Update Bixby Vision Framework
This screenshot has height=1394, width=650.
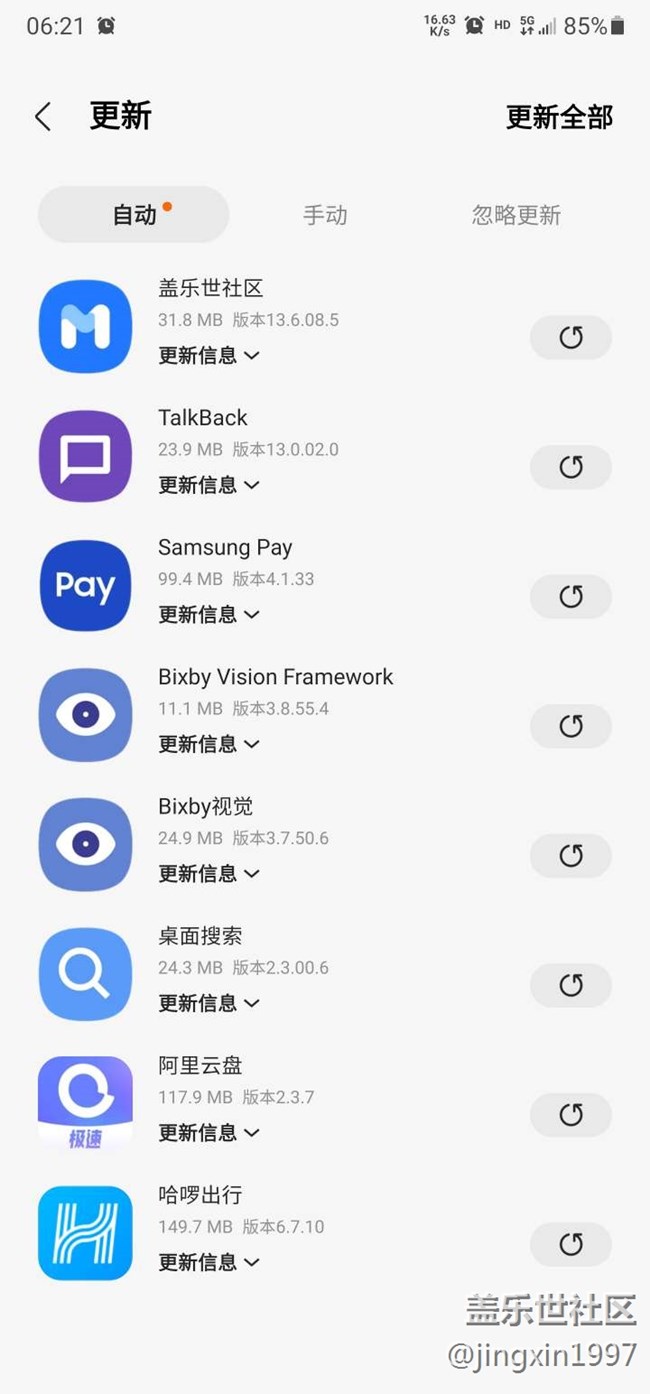(x=570, y=726)
